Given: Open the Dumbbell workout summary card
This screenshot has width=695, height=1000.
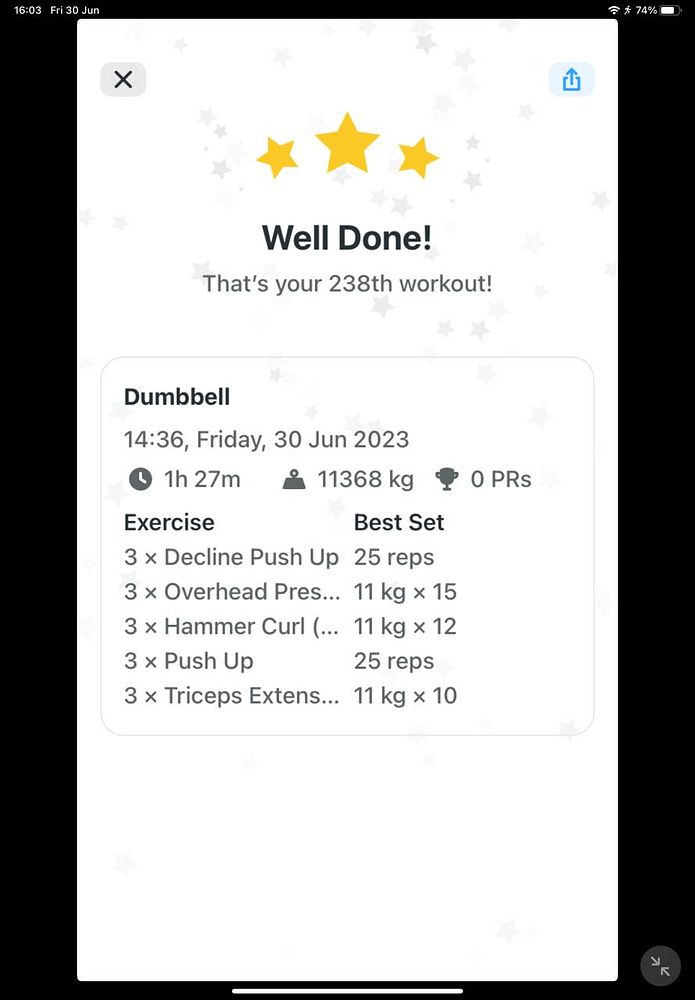Looking at the screenshot, I should tap(347, 545).
